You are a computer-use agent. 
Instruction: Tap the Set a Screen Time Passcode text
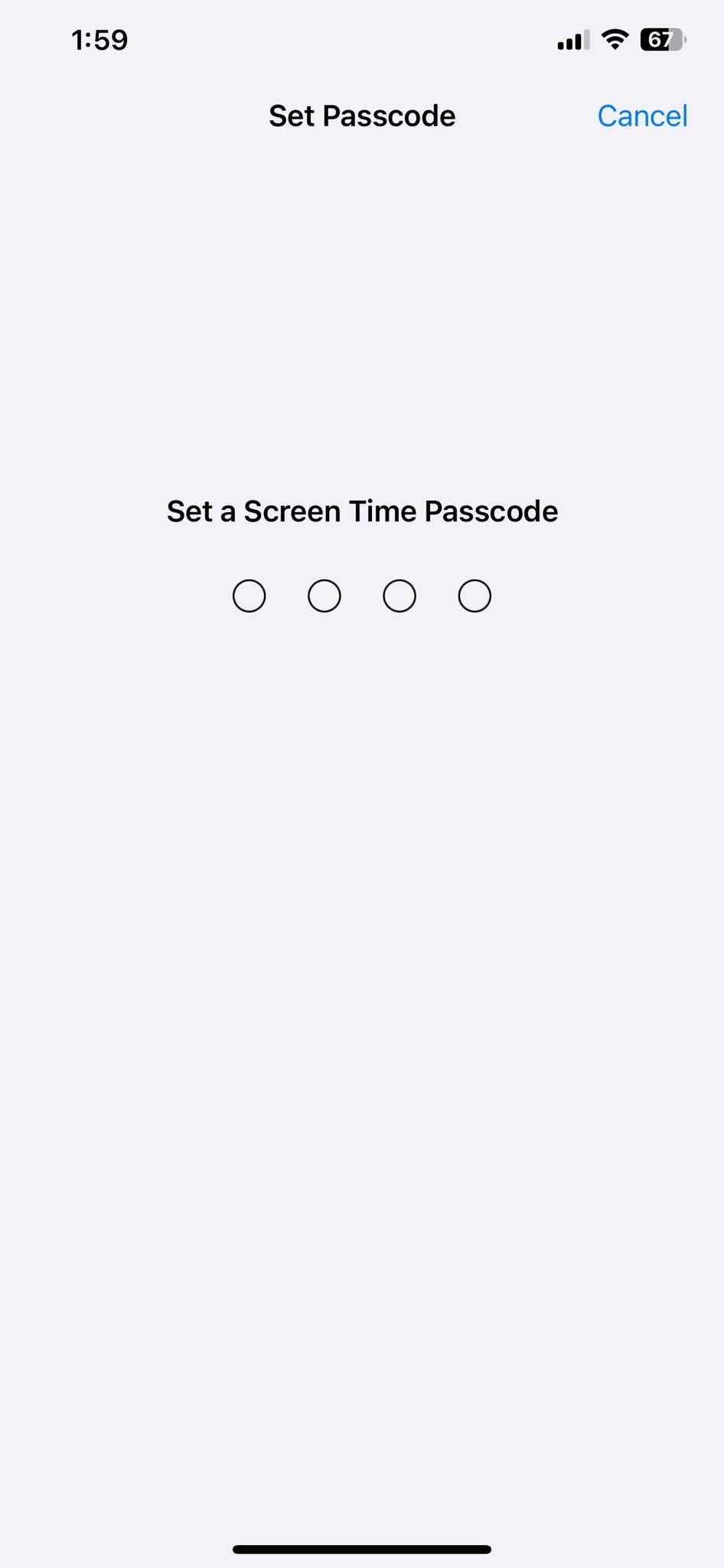[362, 511]
